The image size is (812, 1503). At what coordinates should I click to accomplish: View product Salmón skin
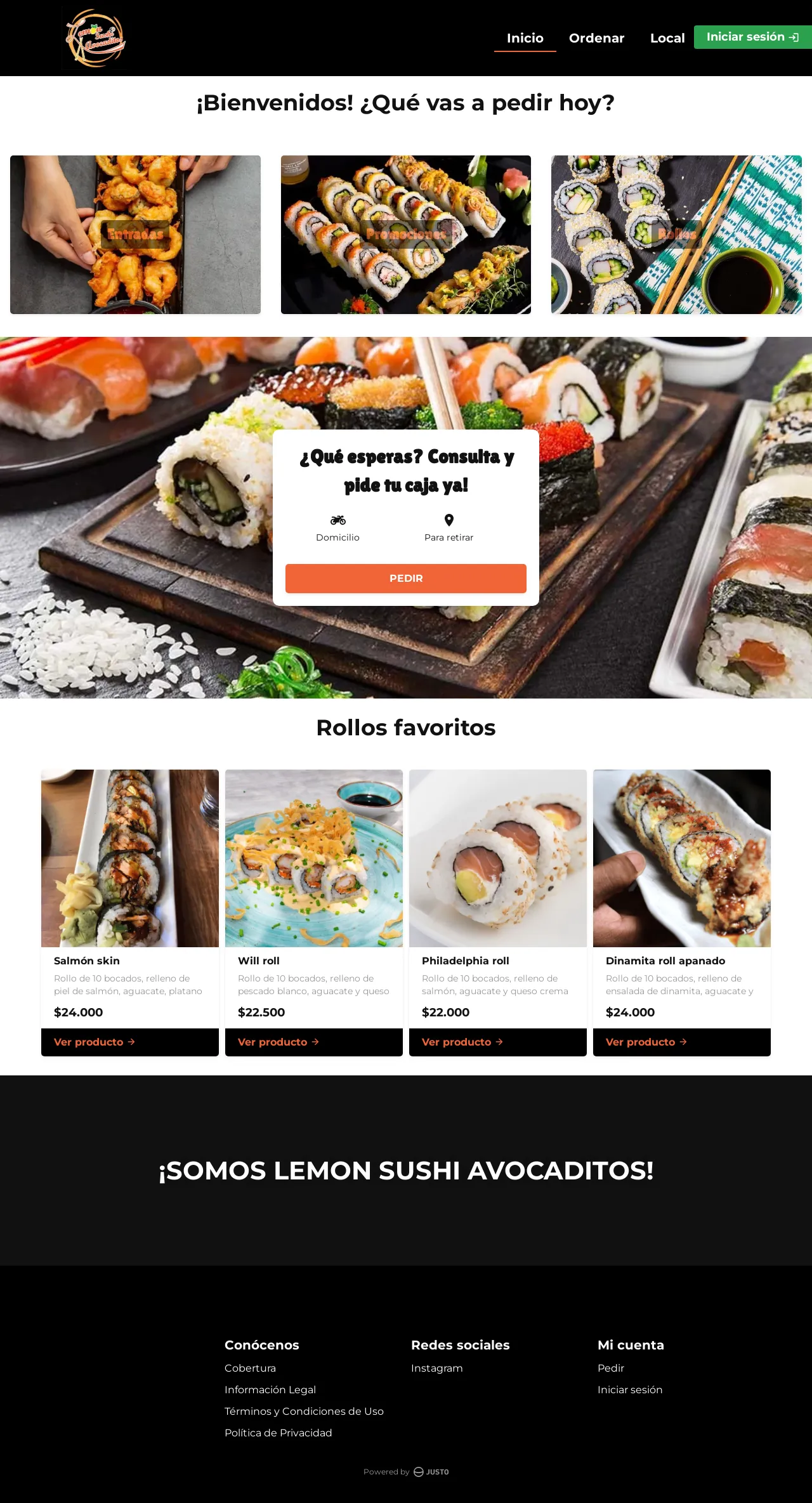pos(95,1042)
